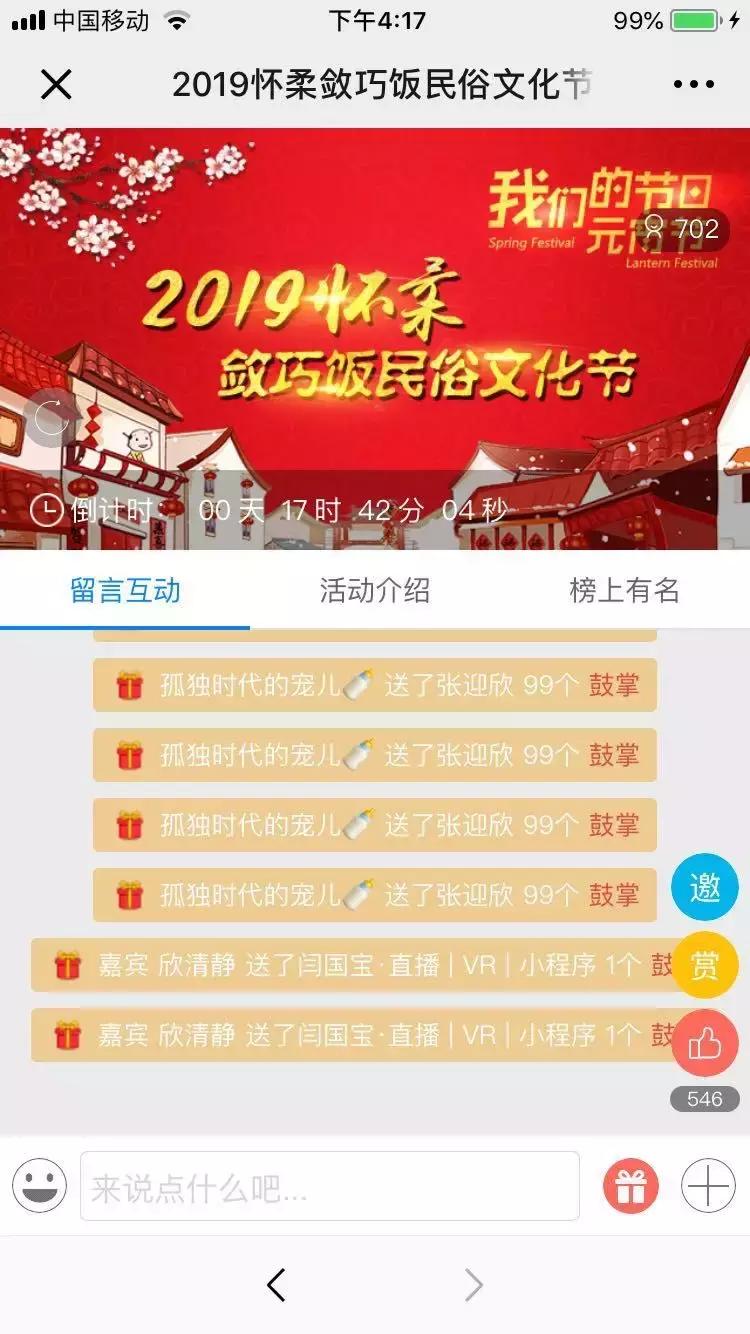This screenshot has width=750, height=1334.
Task: Tap the yellow 赏 reward button
Action: click(705, 965)
